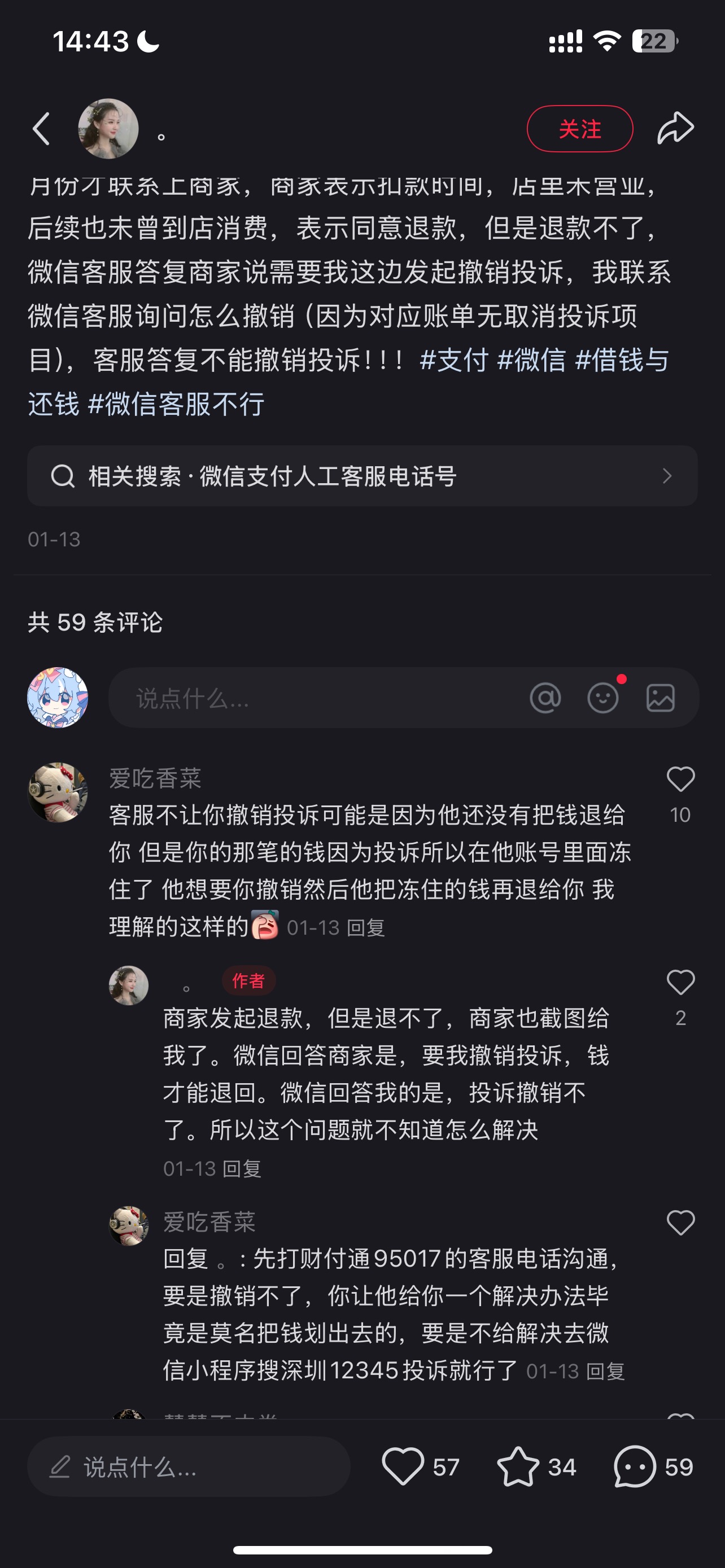This screenshot has height=1568, width=725.
Task: Tap the 关注 follow button
Action: (579, 129)
